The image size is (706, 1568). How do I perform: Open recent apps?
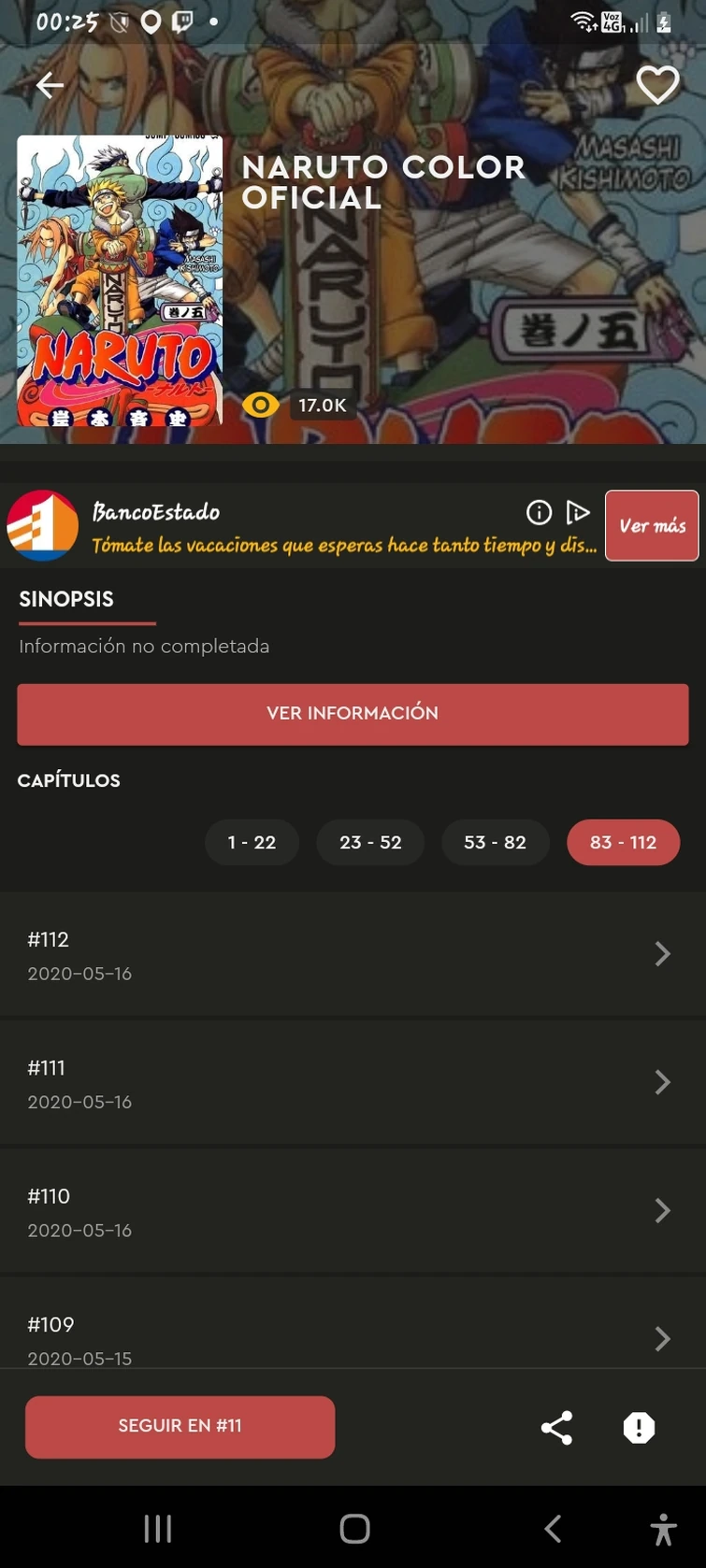point(158,1529)
